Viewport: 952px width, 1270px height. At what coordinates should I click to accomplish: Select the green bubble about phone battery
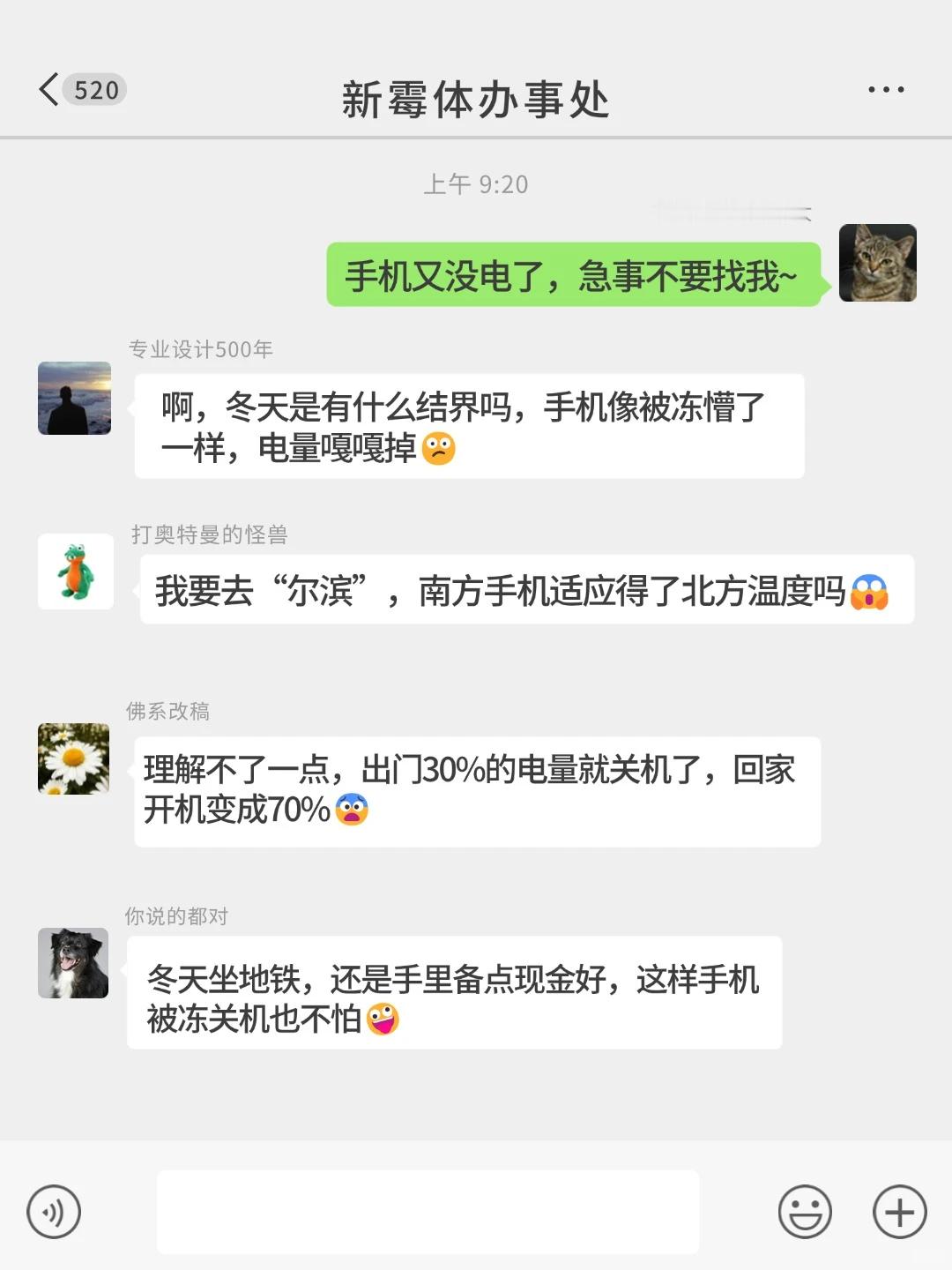tap(573, 275)
